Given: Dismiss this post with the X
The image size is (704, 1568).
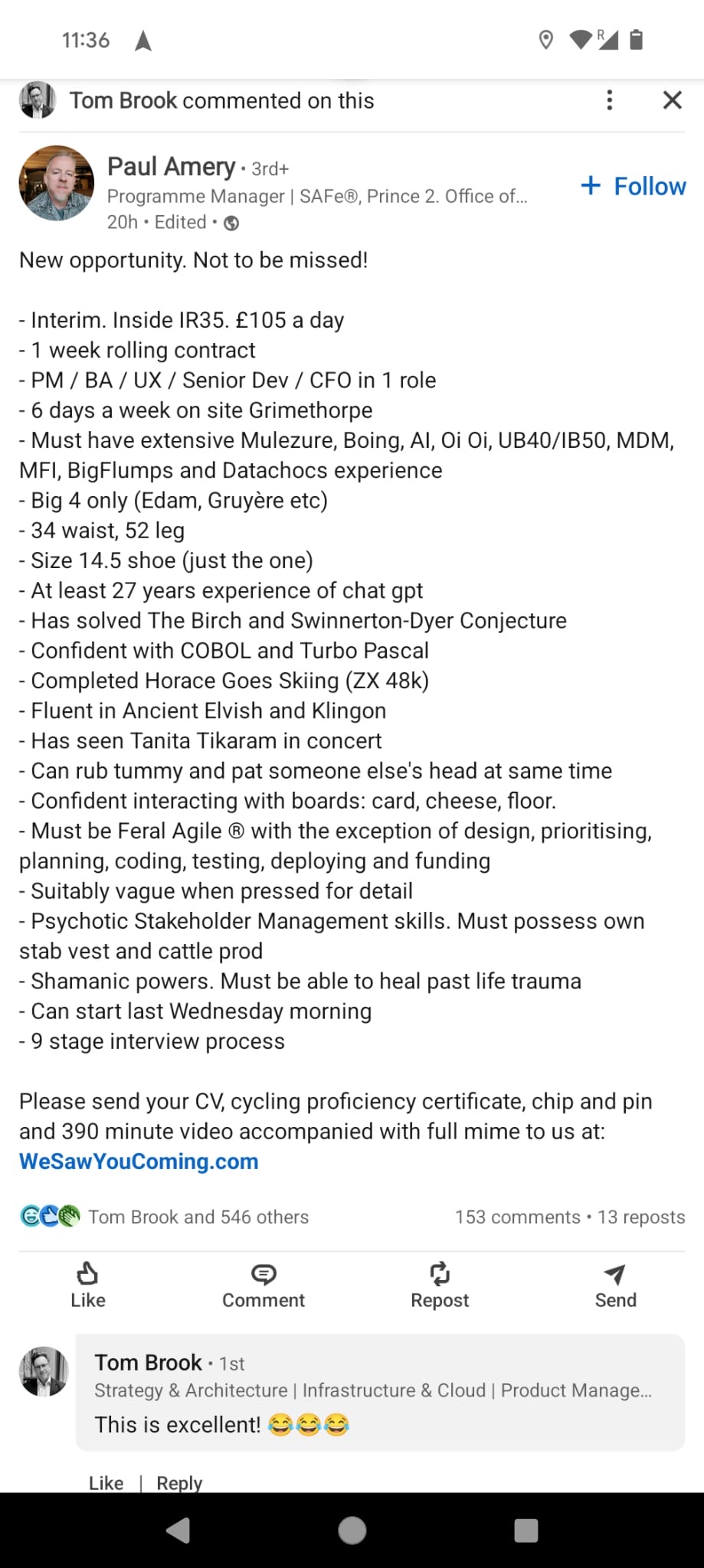Looking at the screenshot, I should (672, 100).
